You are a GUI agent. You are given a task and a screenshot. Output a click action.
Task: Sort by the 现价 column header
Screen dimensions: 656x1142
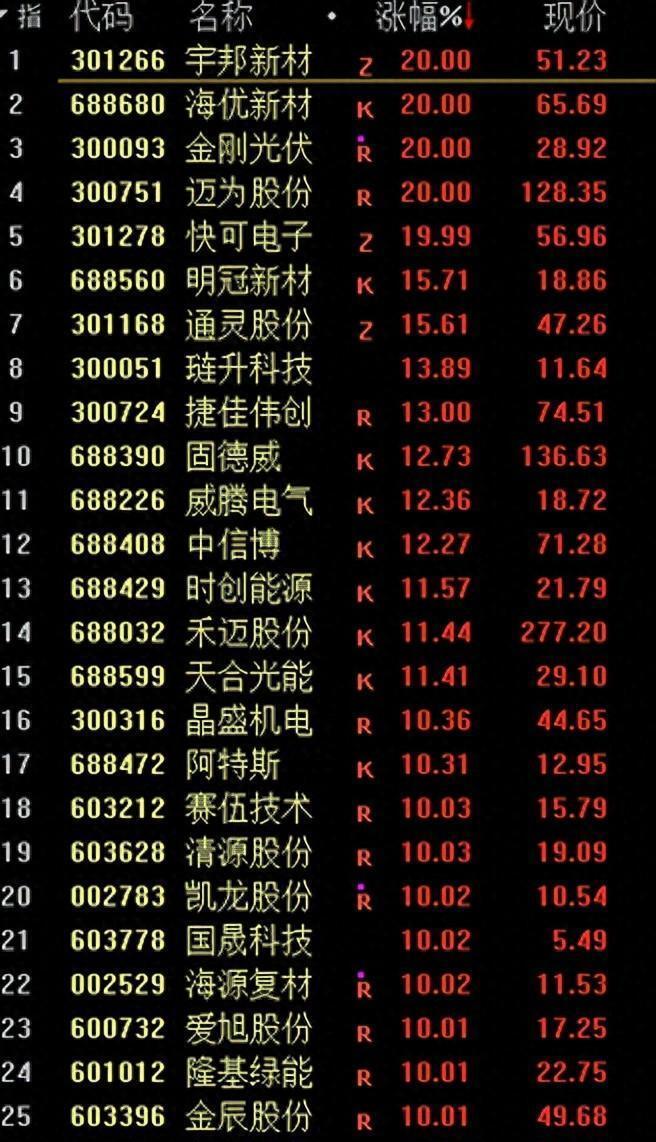click(x=575, y=17)
